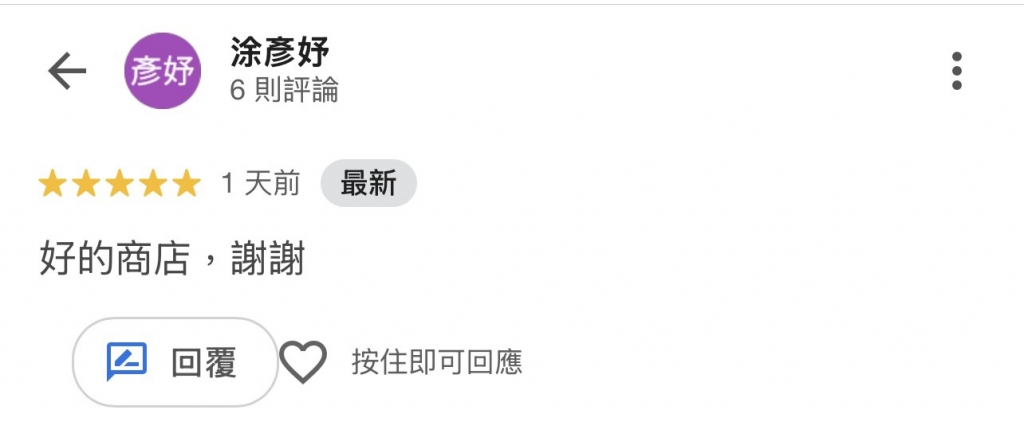Tap the 回覆 reply button
Image resolution: width=1024 pixels, height=441 pixels.
point(175,362)
